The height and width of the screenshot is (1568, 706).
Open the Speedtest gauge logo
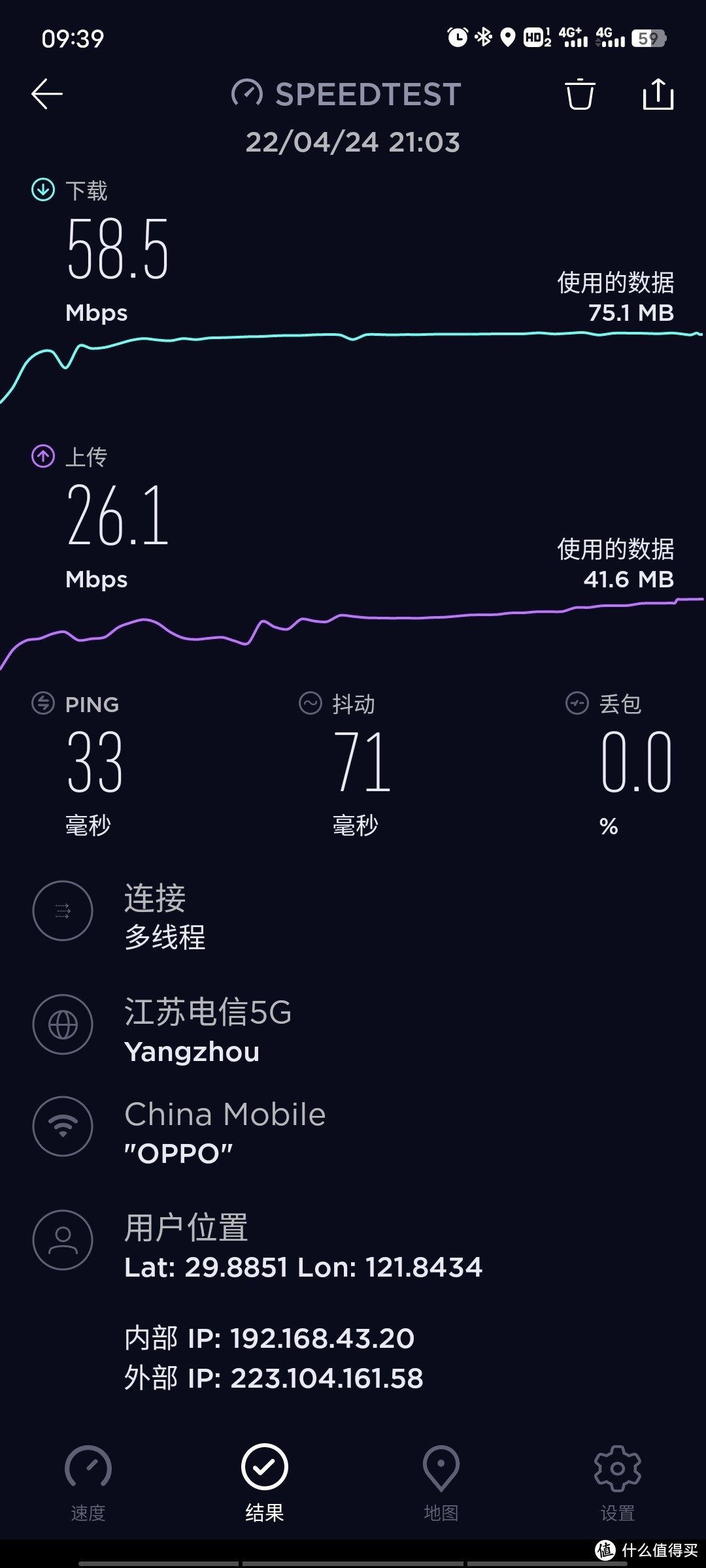[247, 93]
